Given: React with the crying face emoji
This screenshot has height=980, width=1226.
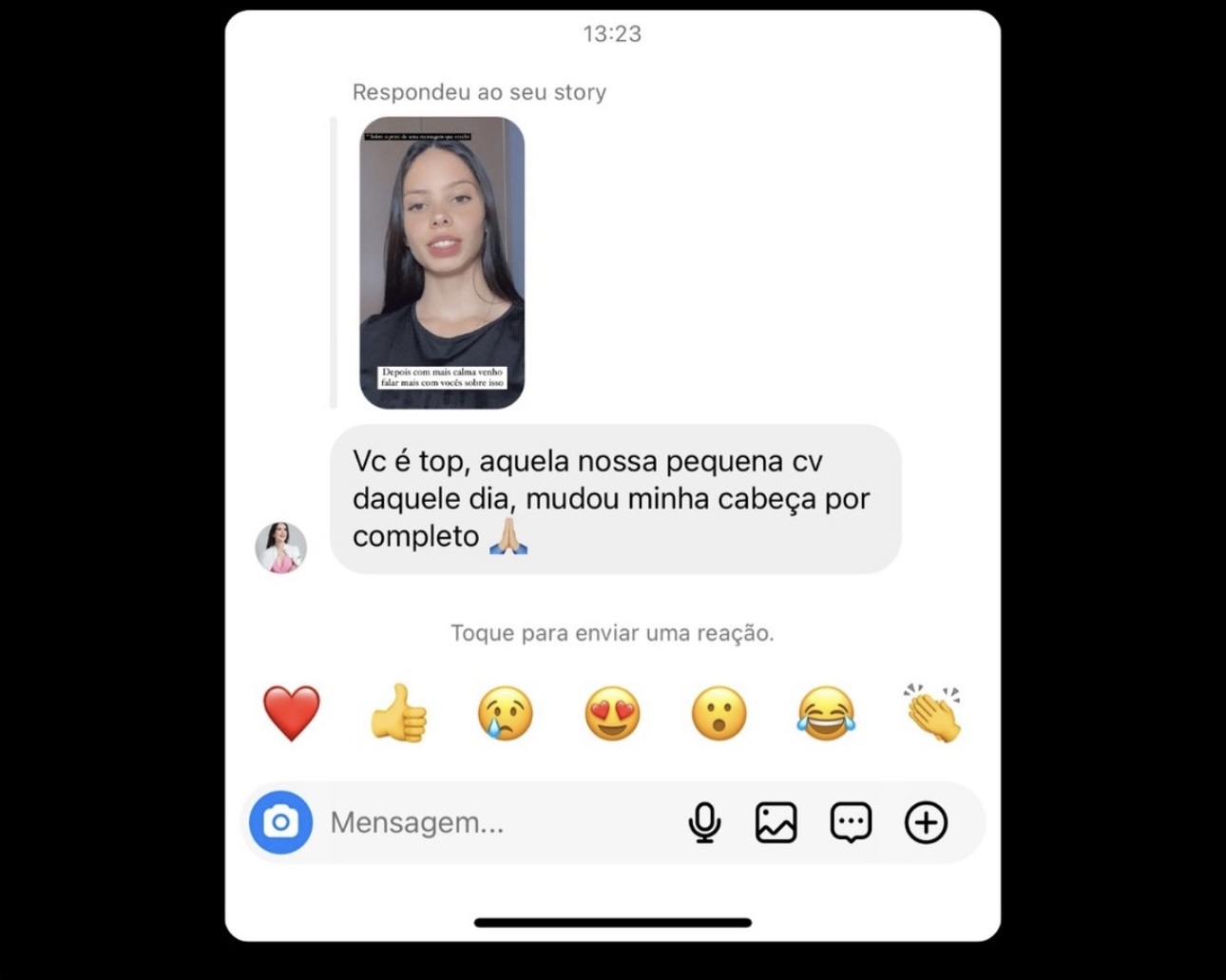Looking at the screenshot, I should (506, 713).
